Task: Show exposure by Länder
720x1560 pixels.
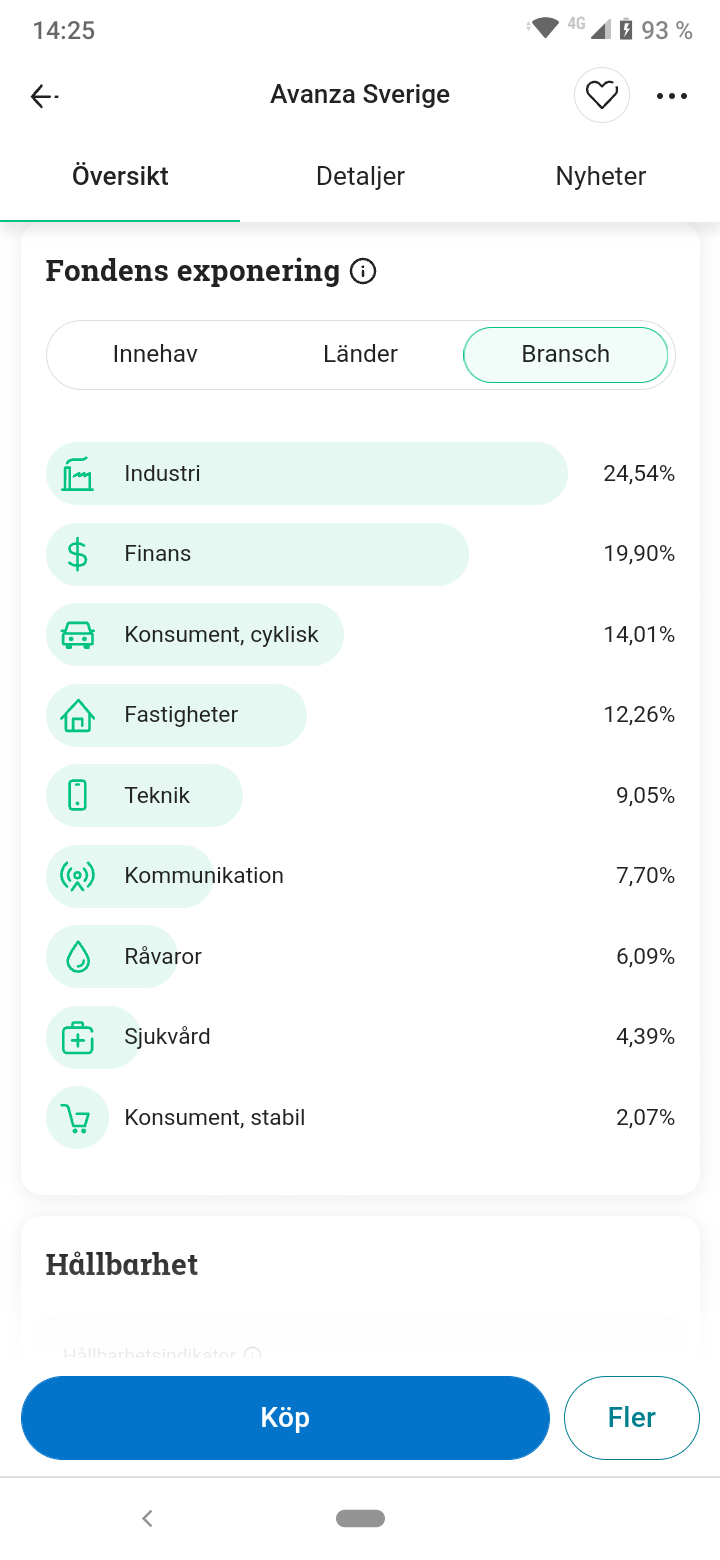Action: 361,354
